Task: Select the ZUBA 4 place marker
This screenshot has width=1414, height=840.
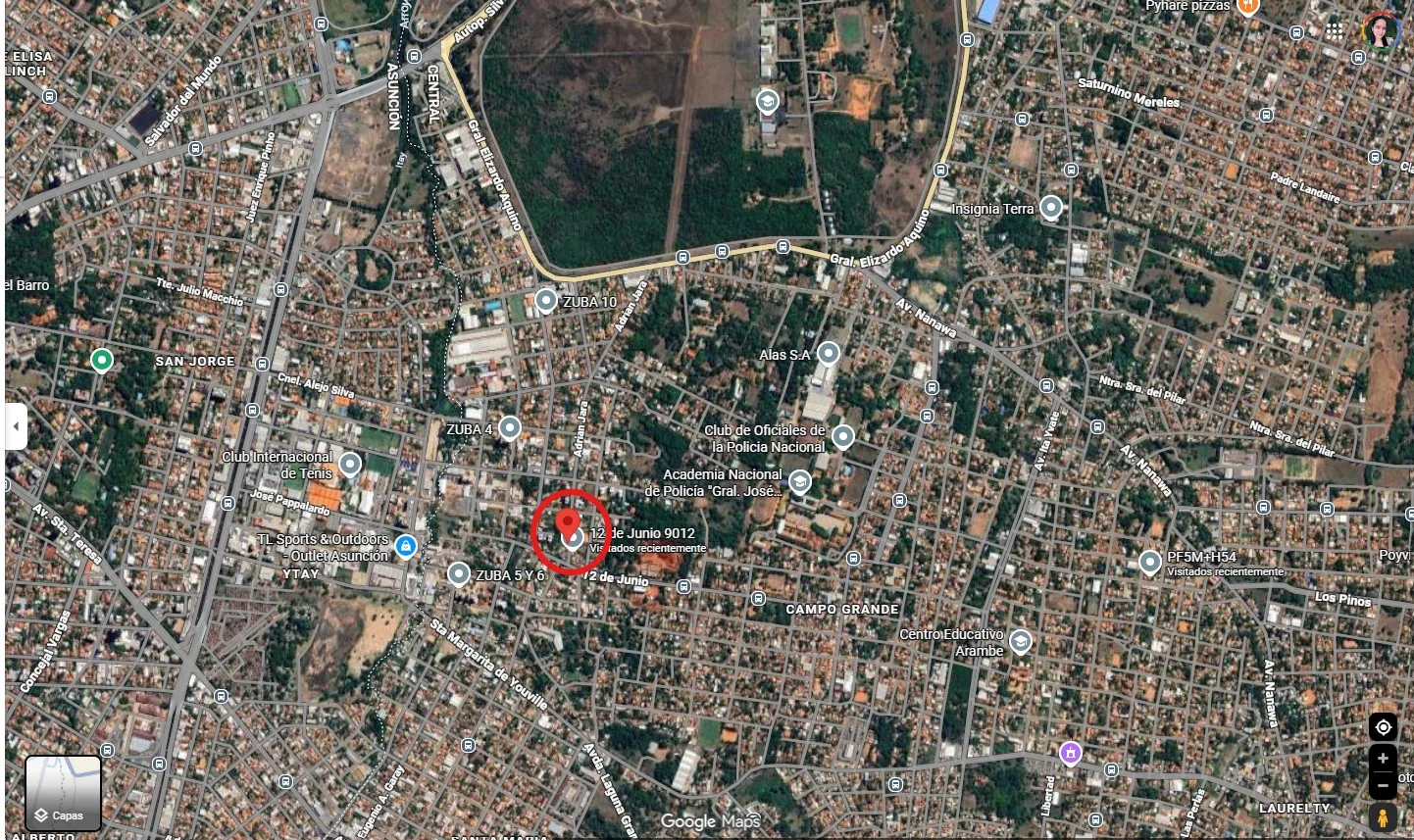Action: pos(509,427)
